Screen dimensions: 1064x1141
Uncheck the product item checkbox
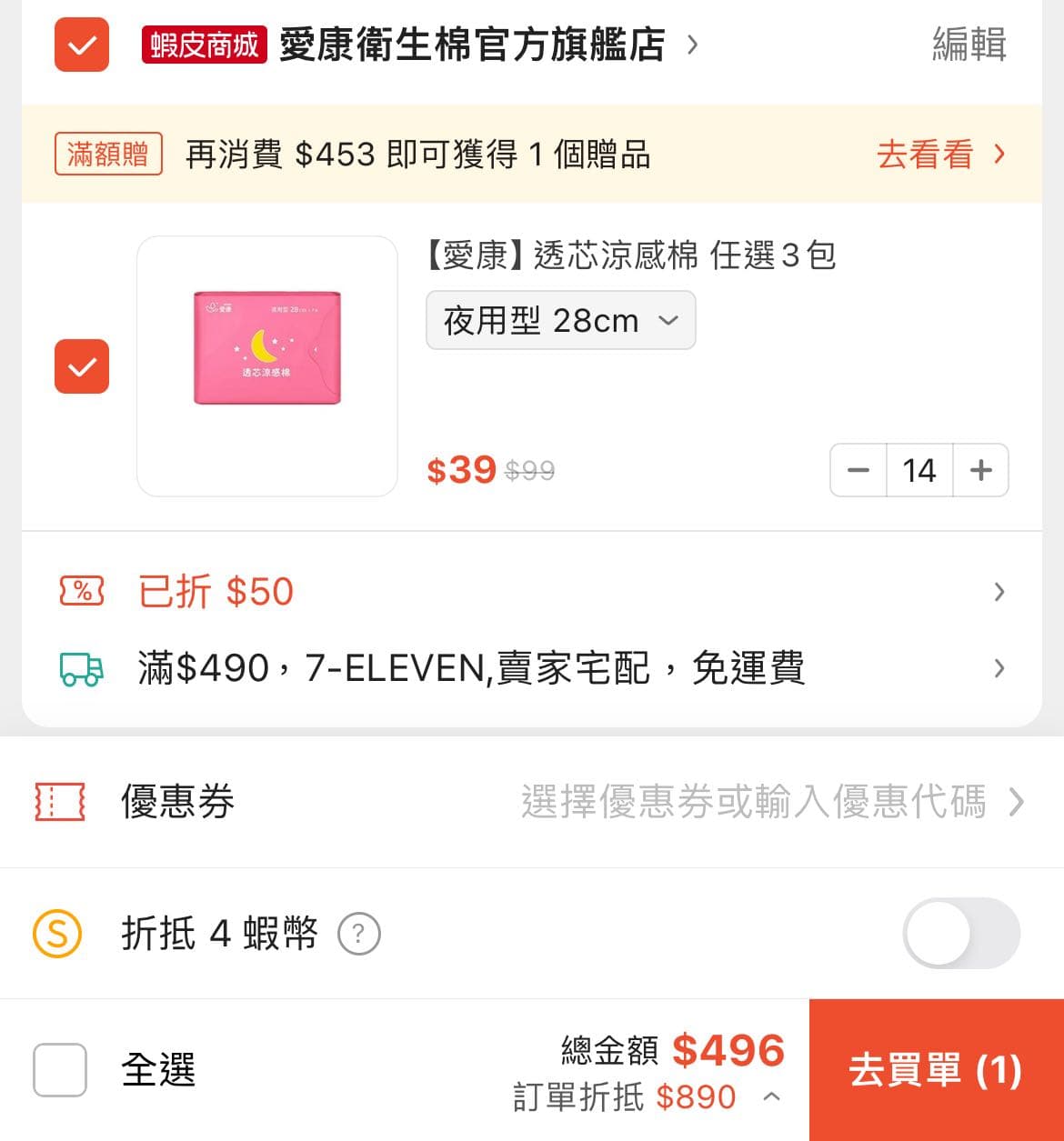point(81,367)
